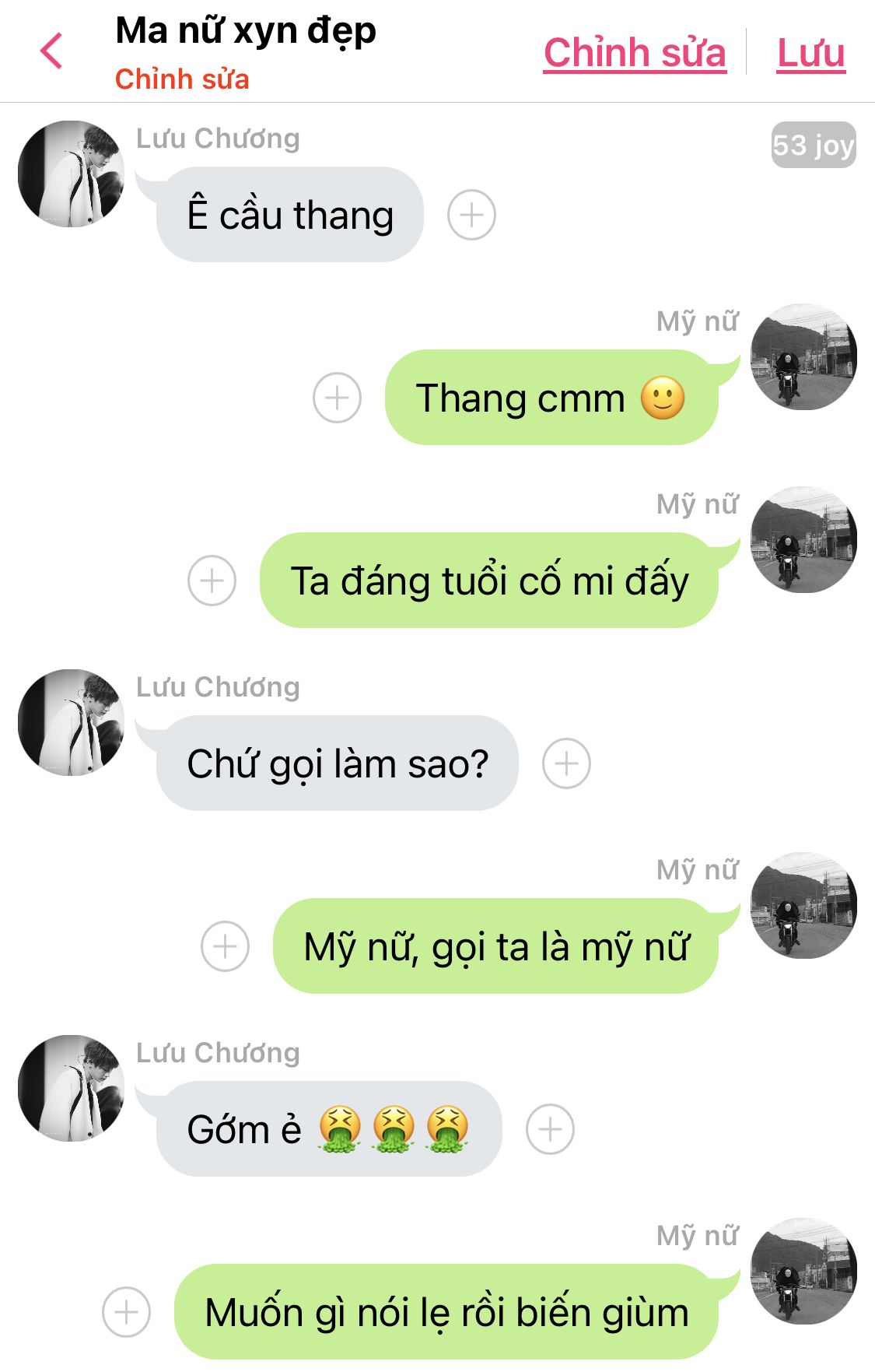Tap Mỹ nữ's avatar by "Thang cmm"
This screenshot has height=1372, width=875.
[x=803, y=357]
